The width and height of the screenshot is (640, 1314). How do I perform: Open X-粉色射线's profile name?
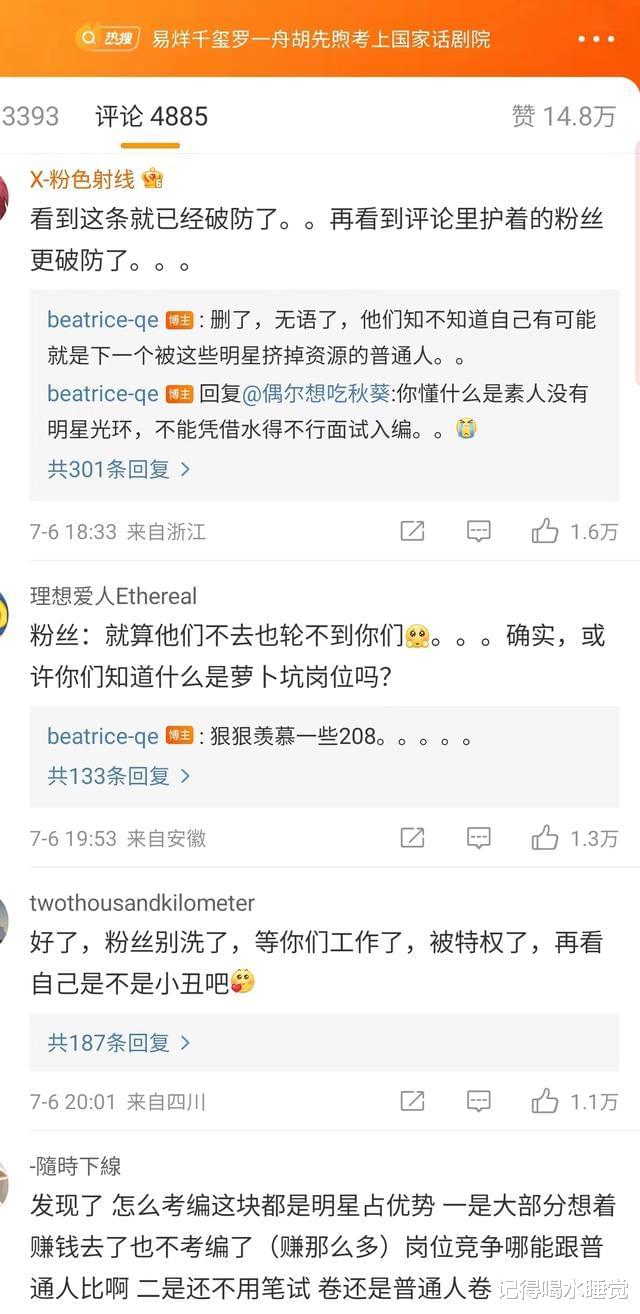pos(82,180)
